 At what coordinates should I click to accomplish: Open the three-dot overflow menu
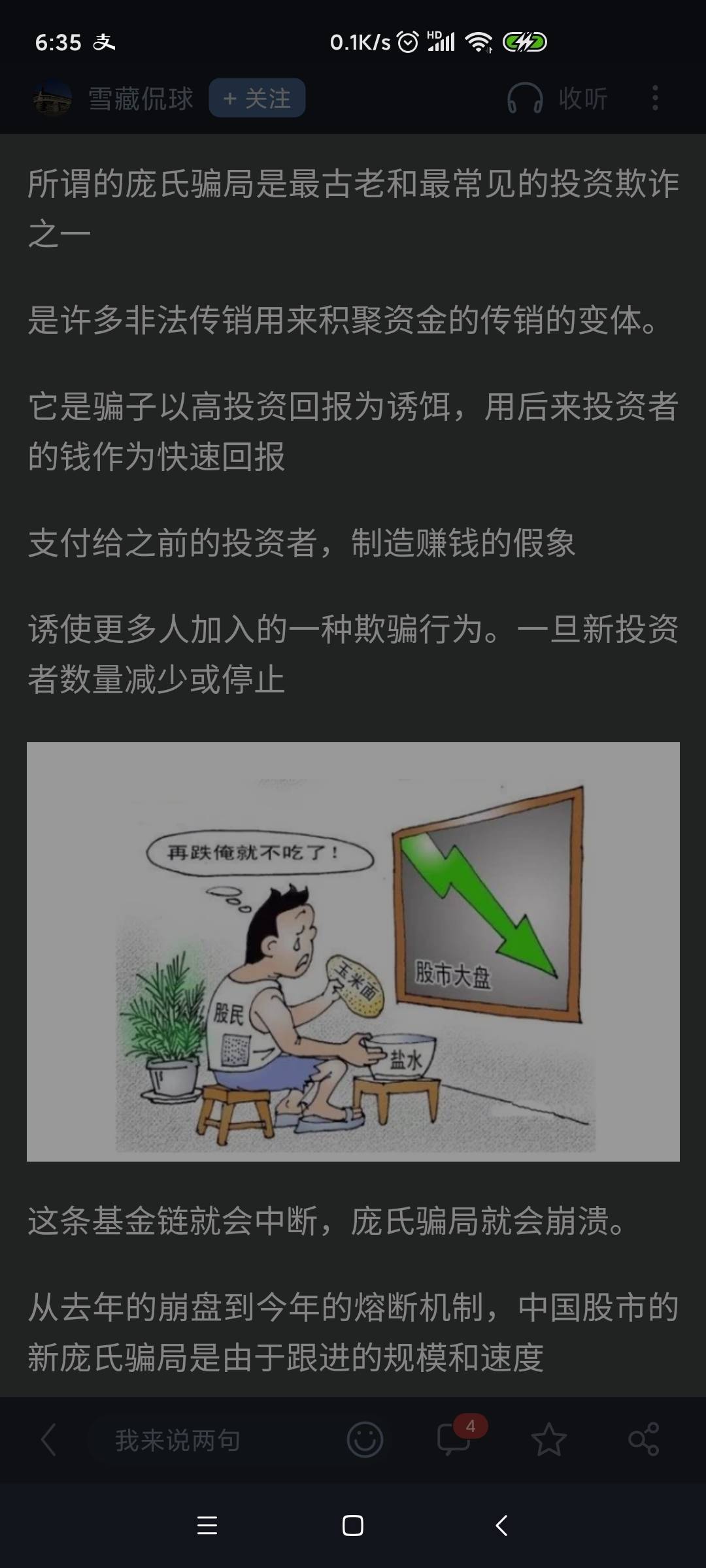click(x=655, y=98)
